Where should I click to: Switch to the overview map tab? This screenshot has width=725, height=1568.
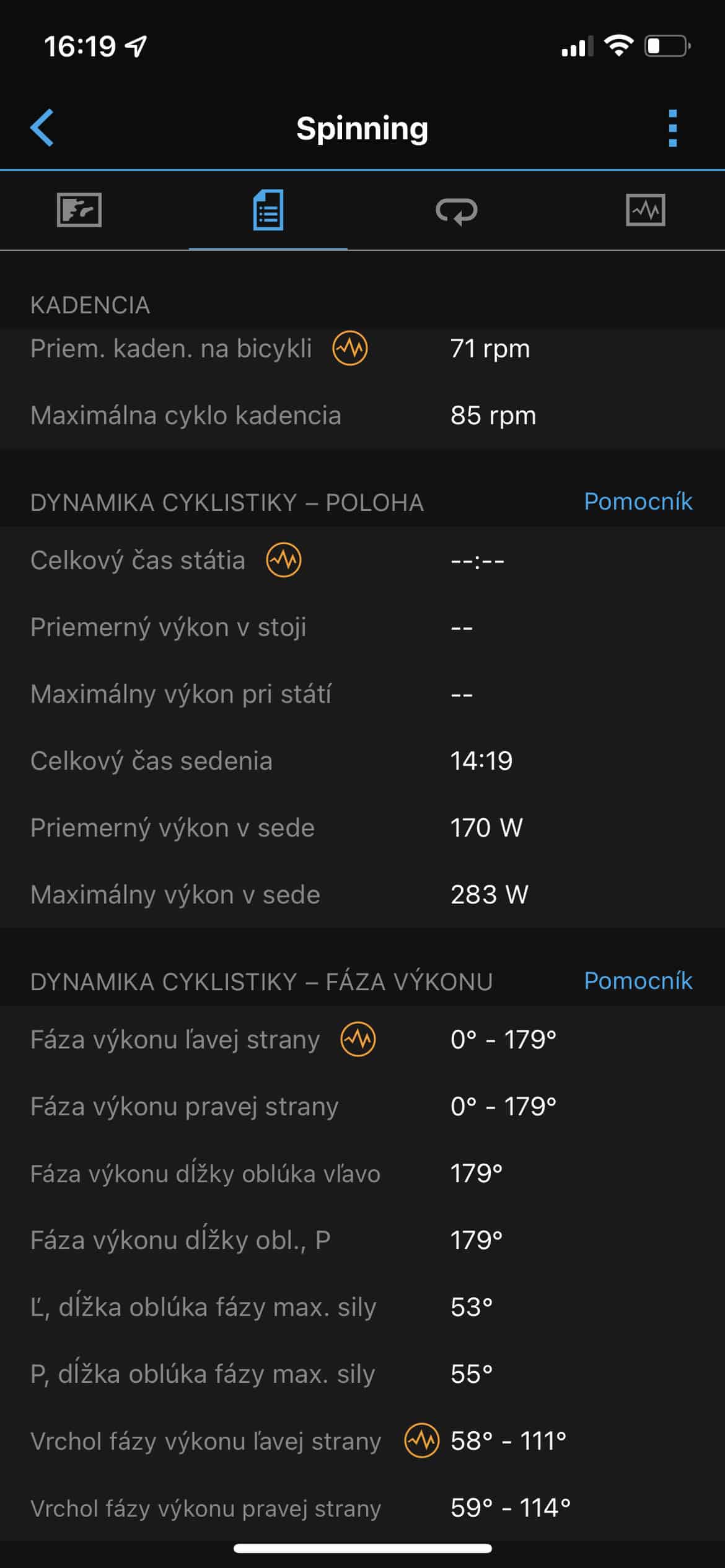[x=79, y=210]
